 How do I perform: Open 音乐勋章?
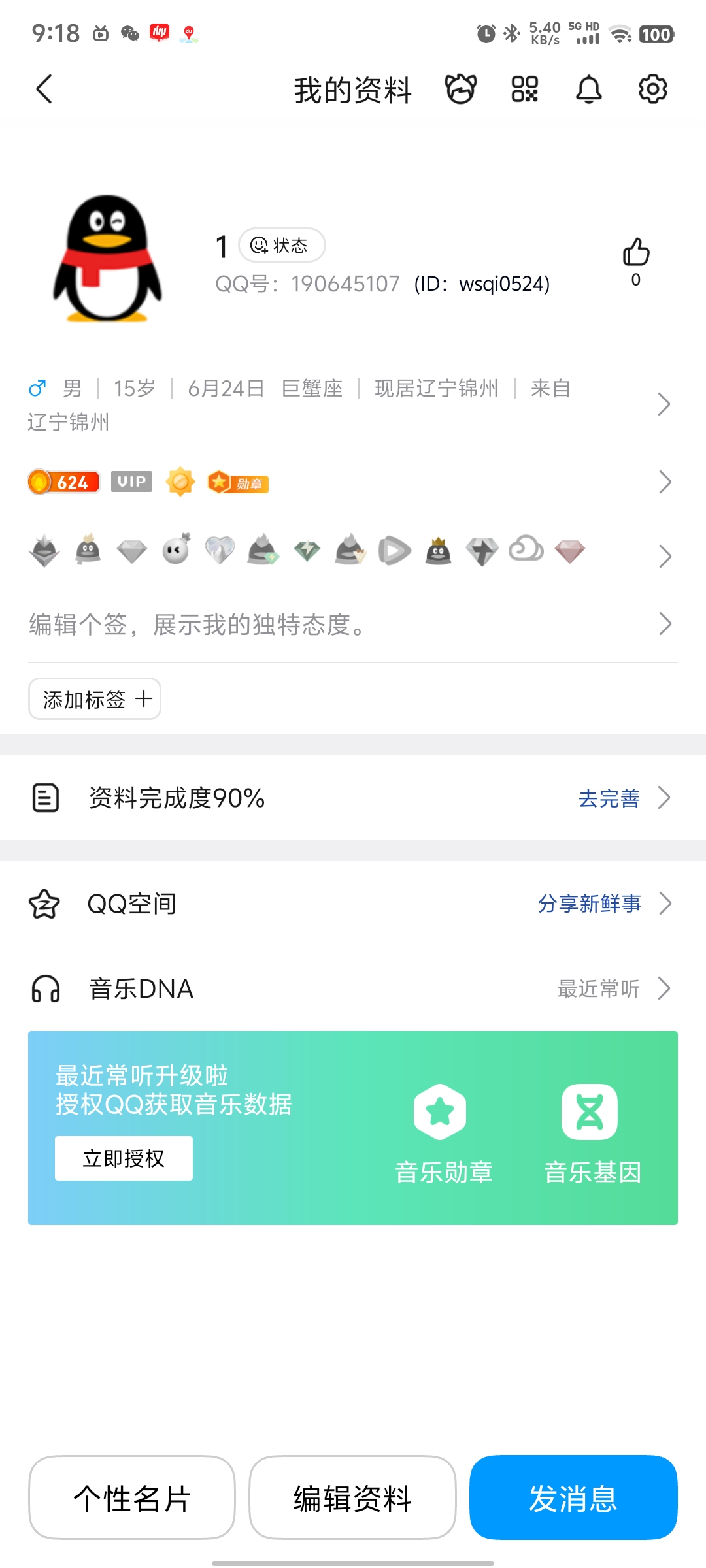coord(443,1134)
